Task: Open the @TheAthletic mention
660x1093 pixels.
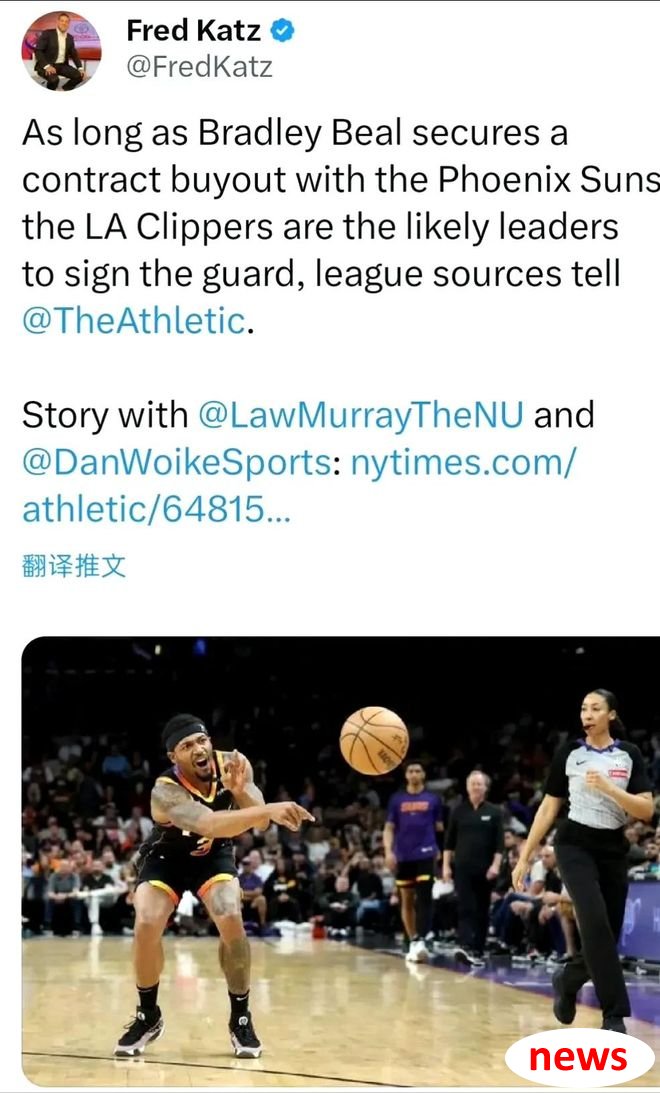Action: coord(133,321)
